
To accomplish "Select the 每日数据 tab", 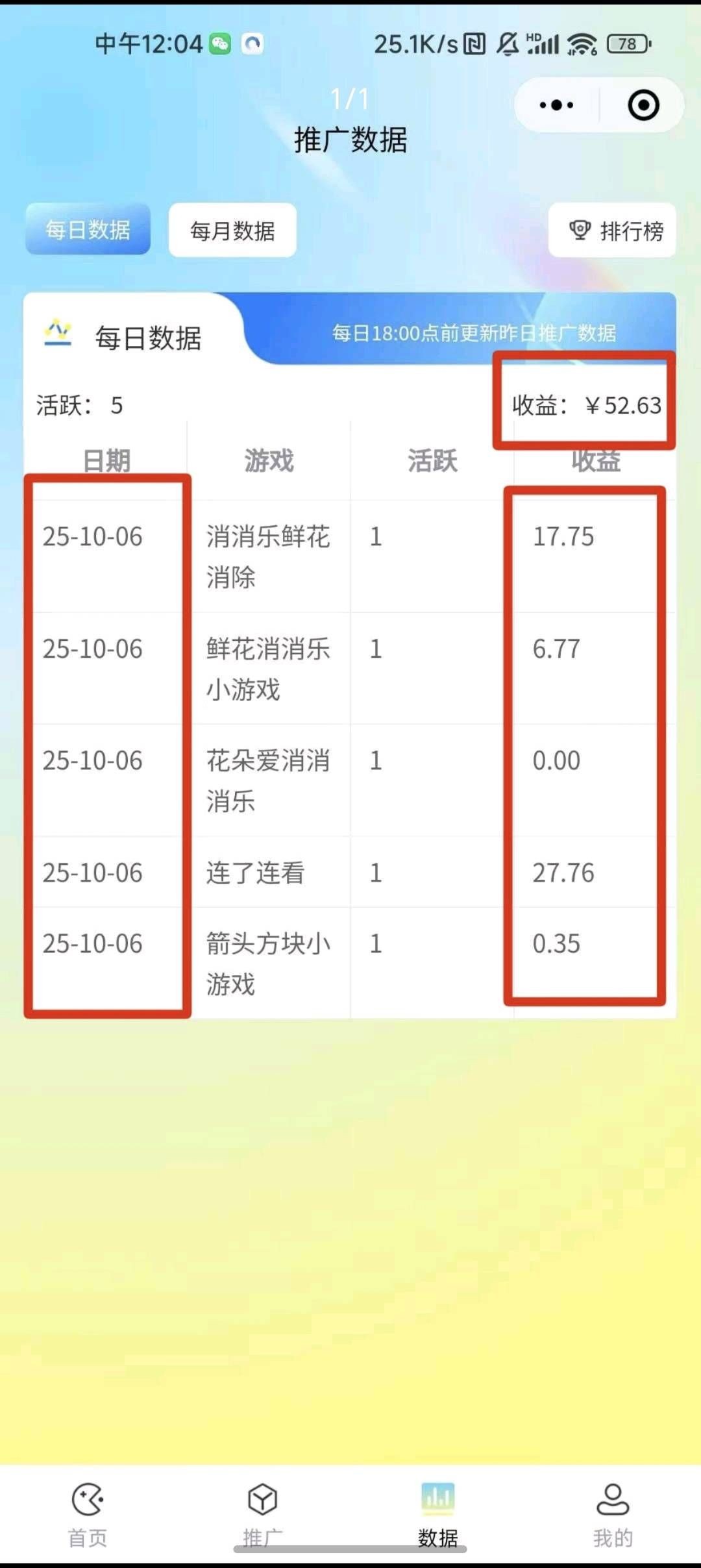I will point(88,230).
